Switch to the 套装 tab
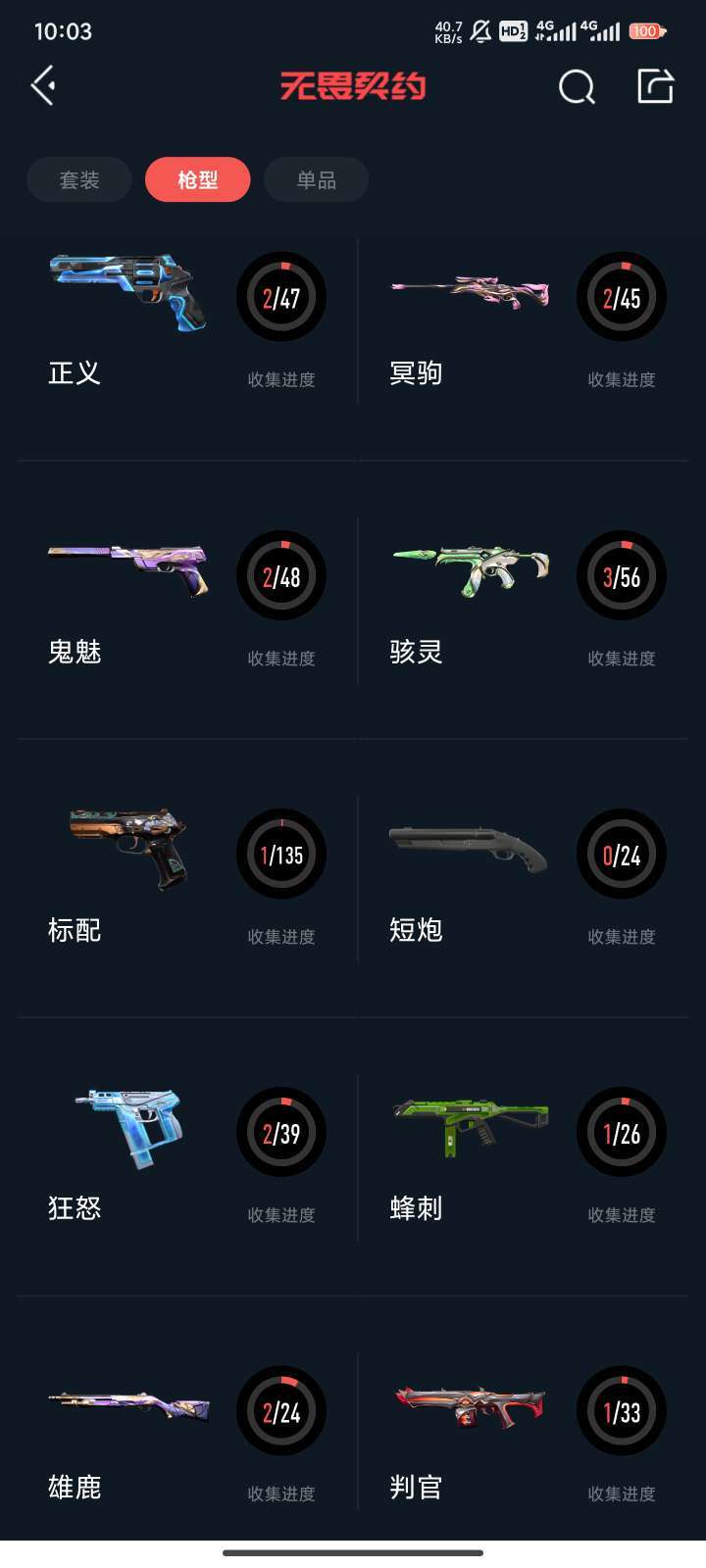 [78, 179]
